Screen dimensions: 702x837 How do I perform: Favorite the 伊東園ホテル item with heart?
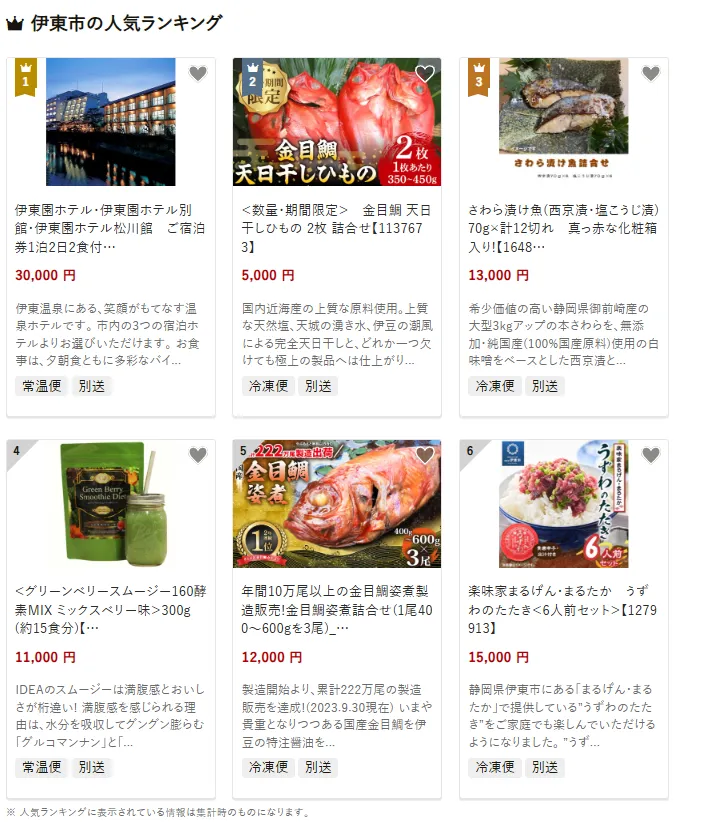[197, 74]
